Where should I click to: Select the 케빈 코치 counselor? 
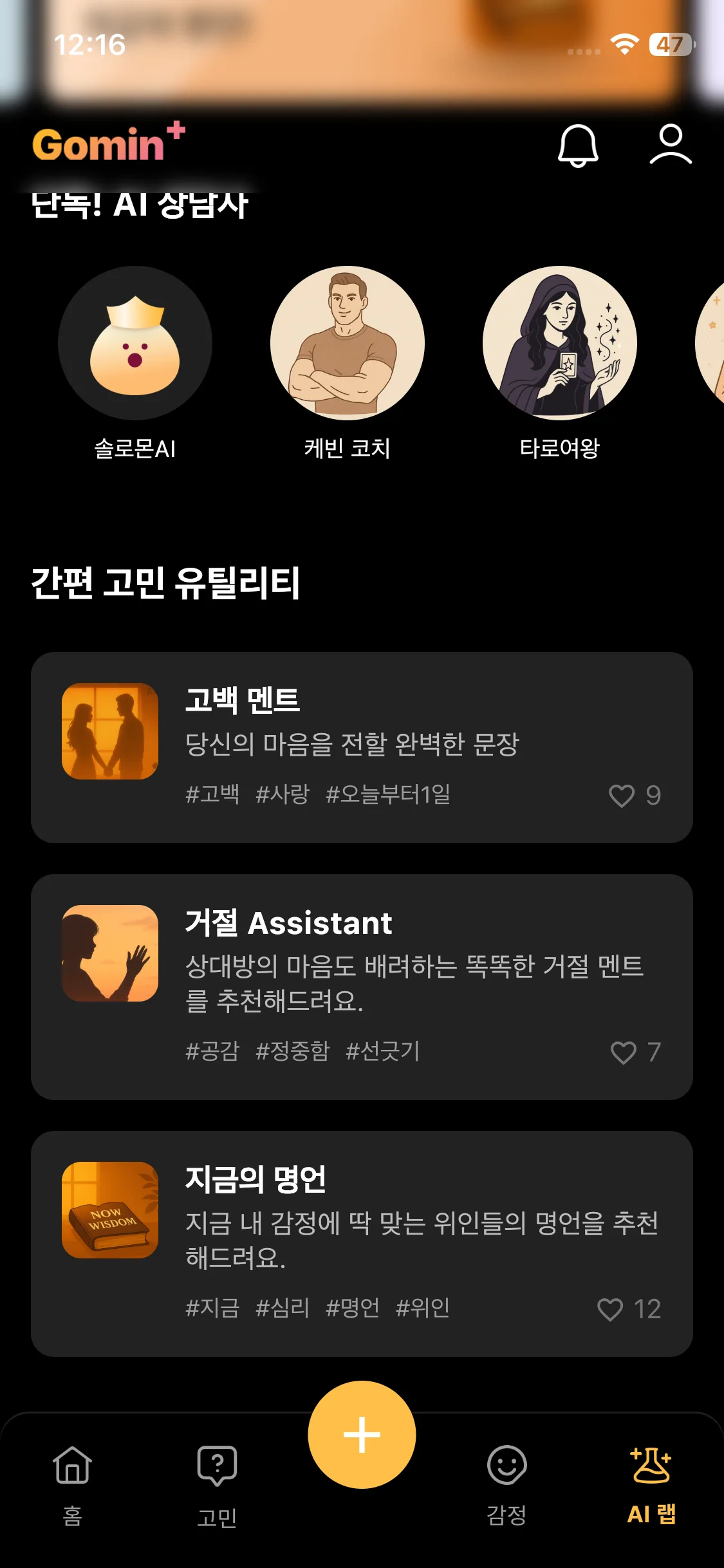click(348, 343)
